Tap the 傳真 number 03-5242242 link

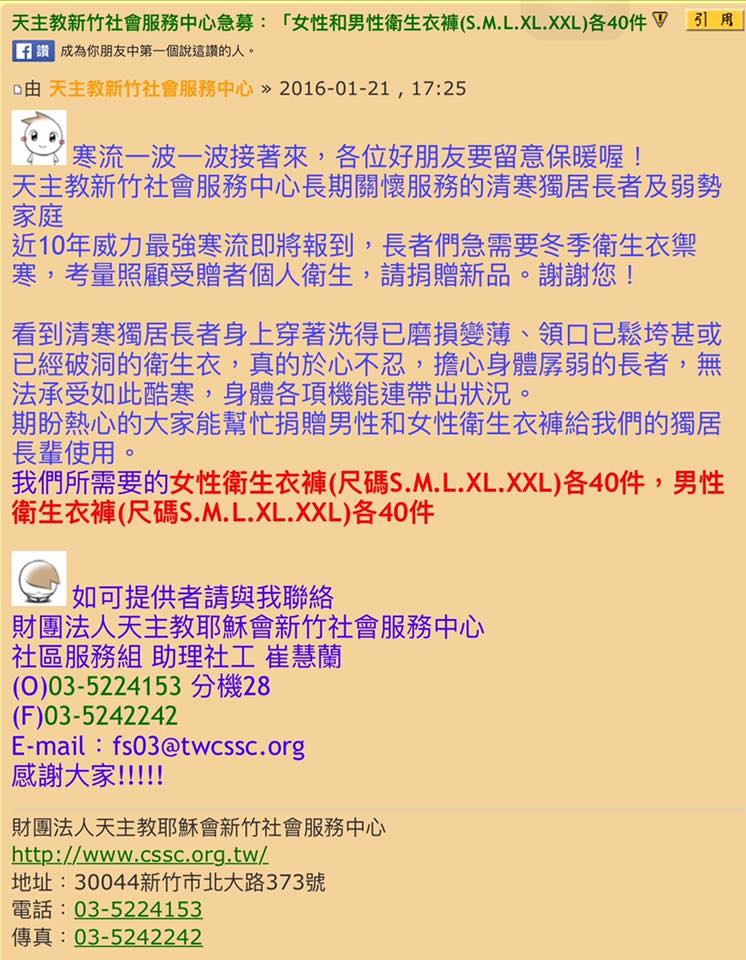tap(138, 937)
